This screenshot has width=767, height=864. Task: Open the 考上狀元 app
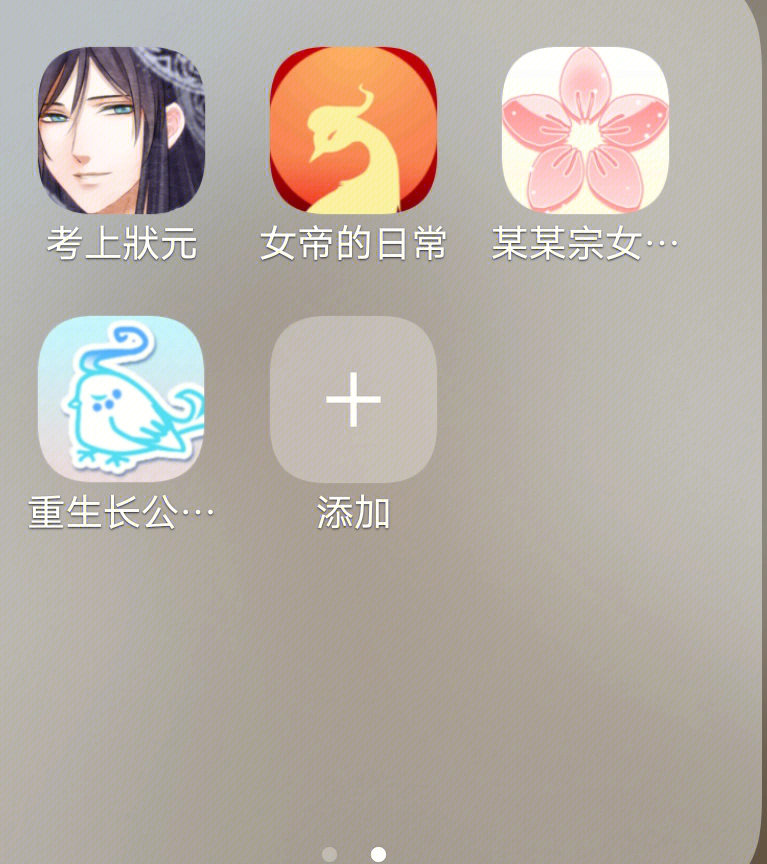pyautogui.click(x=121, y=130)
